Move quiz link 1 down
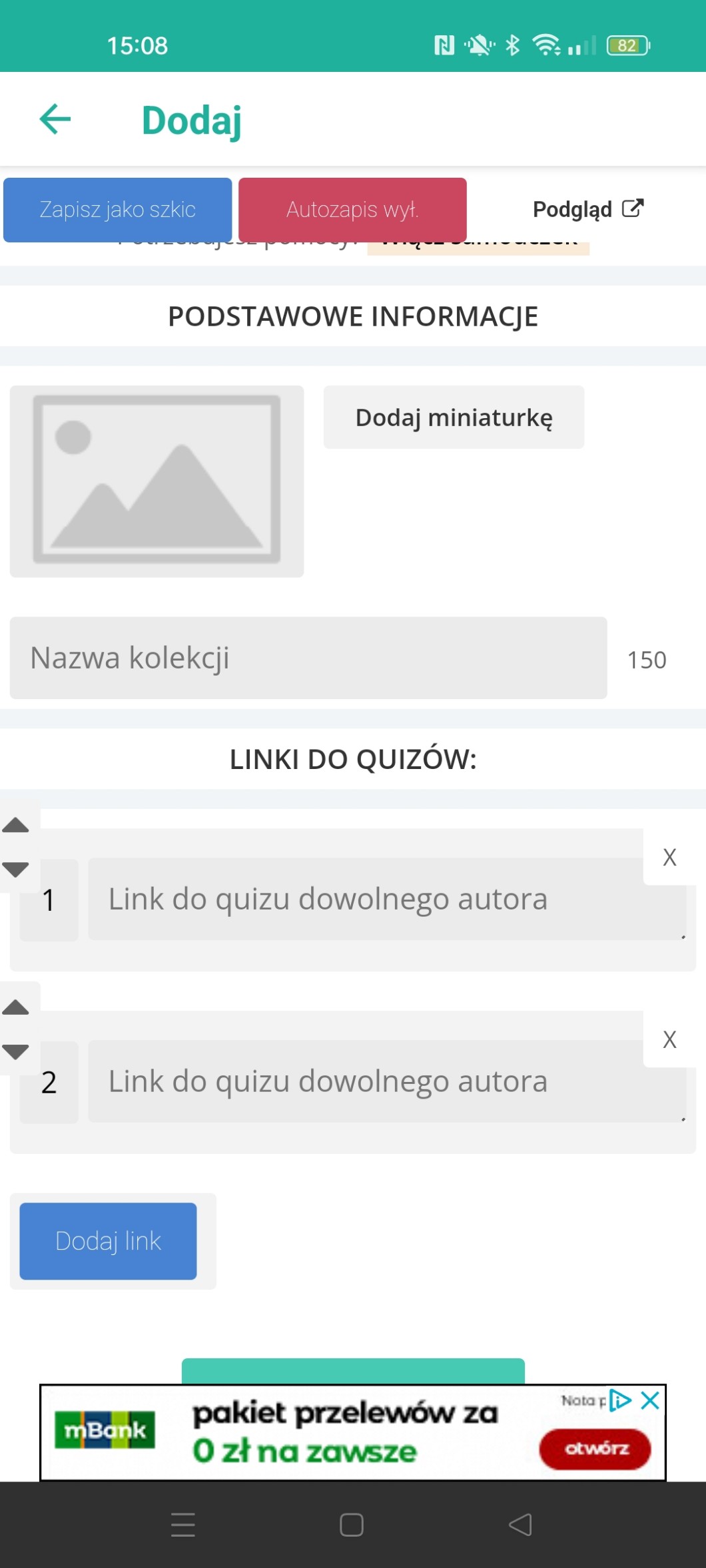 (x=15, y=869)
